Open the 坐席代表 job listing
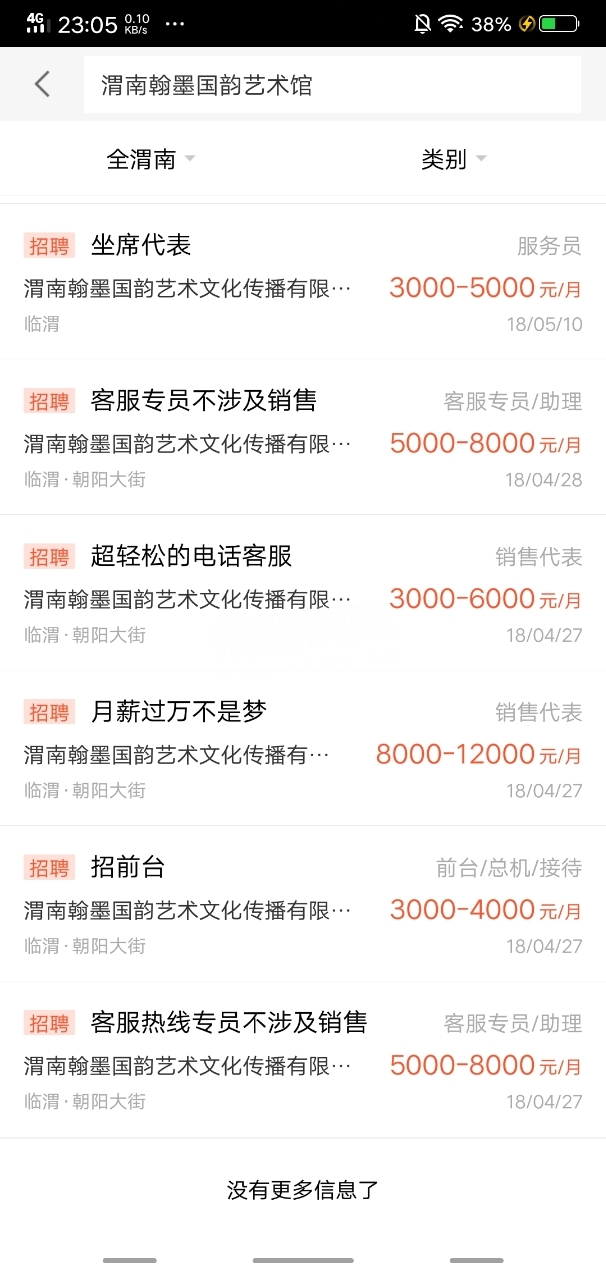606x1280 pixels. point(302,283)
